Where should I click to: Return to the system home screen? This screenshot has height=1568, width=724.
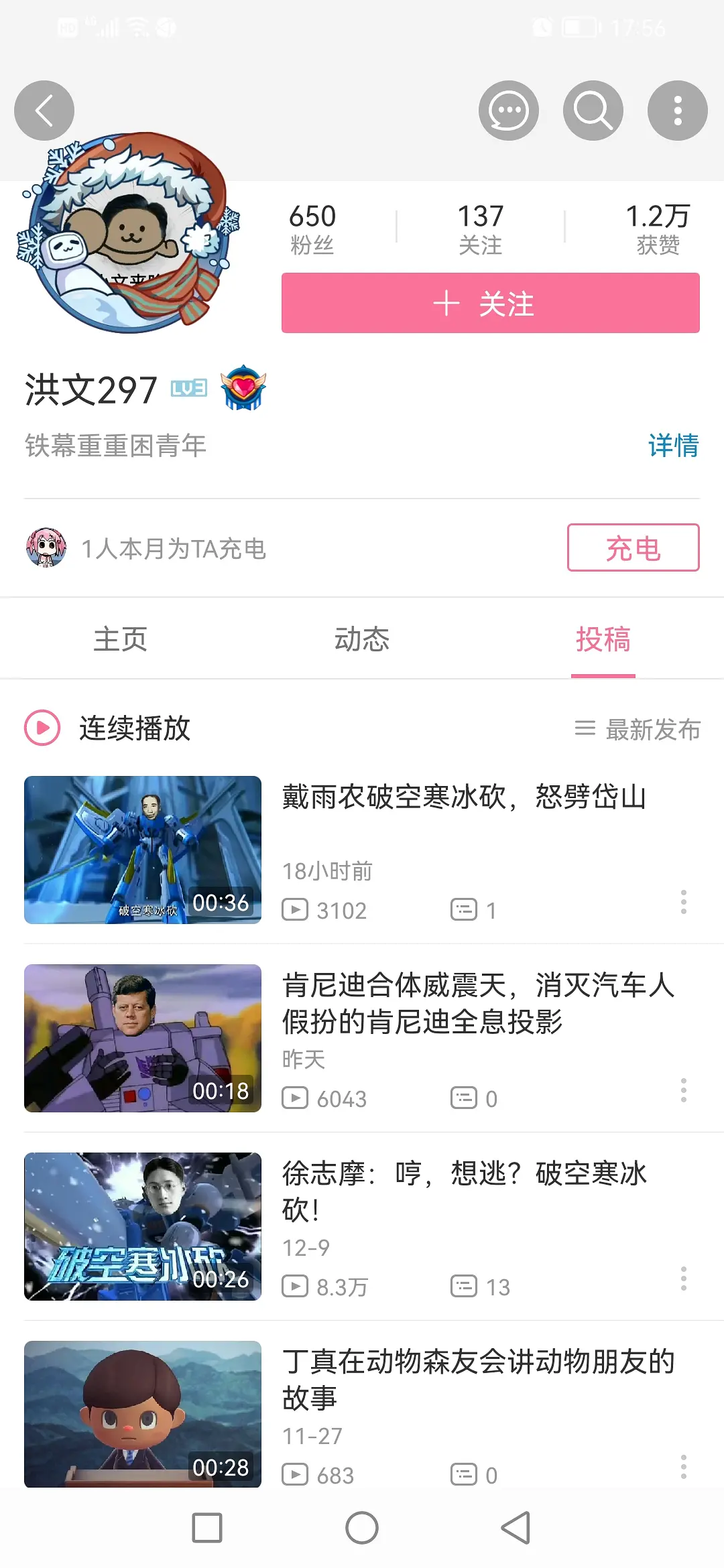point(362,1528)
